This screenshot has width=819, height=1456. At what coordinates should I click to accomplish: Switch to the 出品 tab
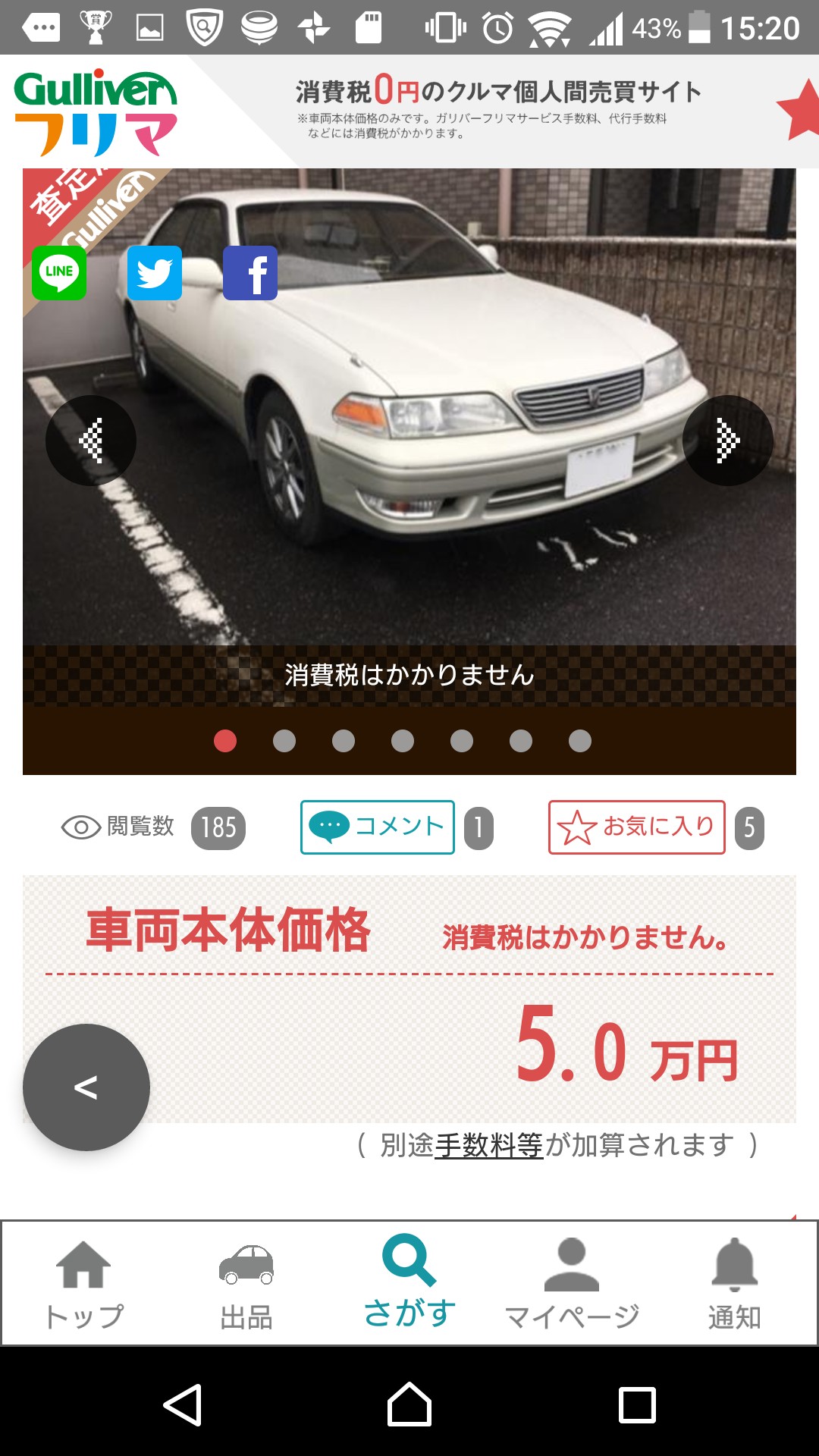(246, 1285)
